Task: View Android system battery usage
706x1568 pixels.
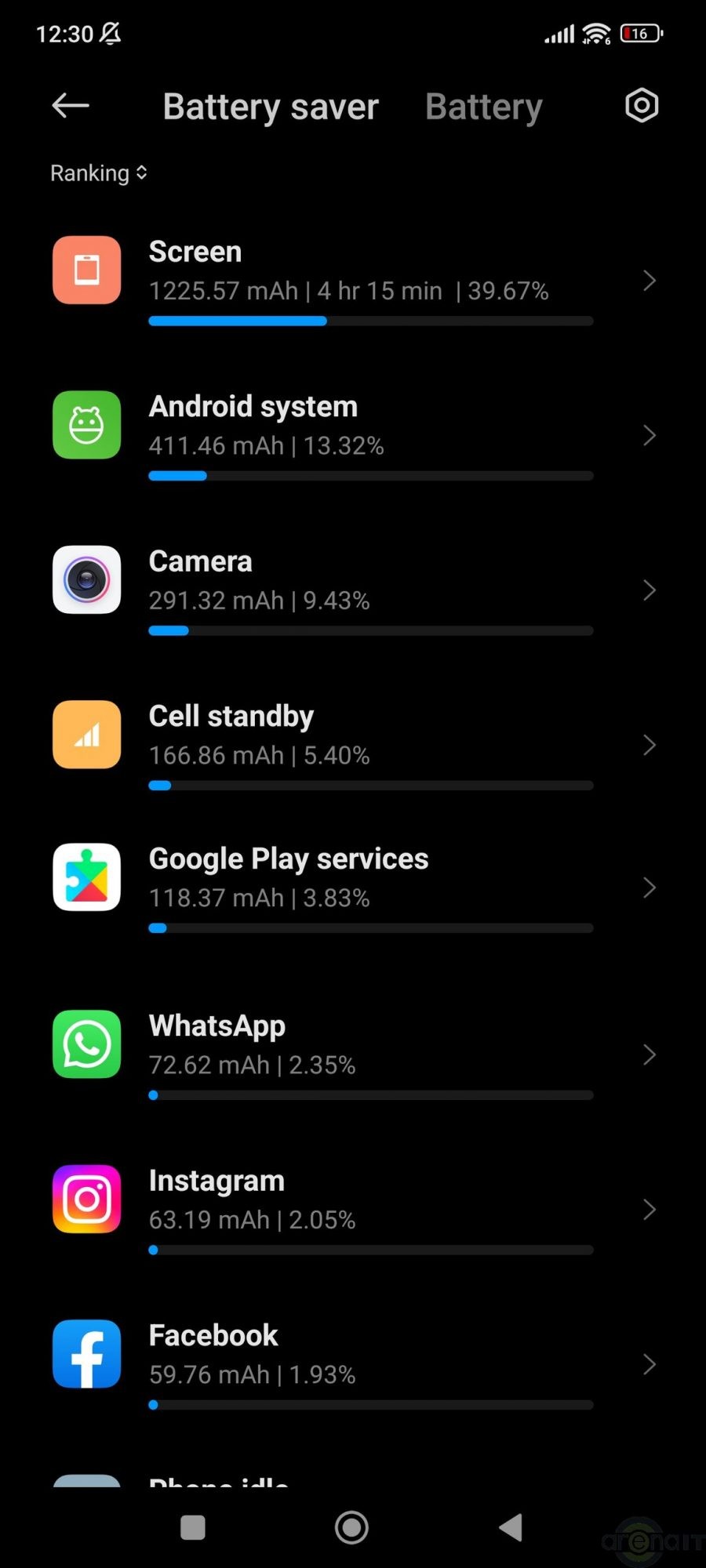Action: [353, 435]
